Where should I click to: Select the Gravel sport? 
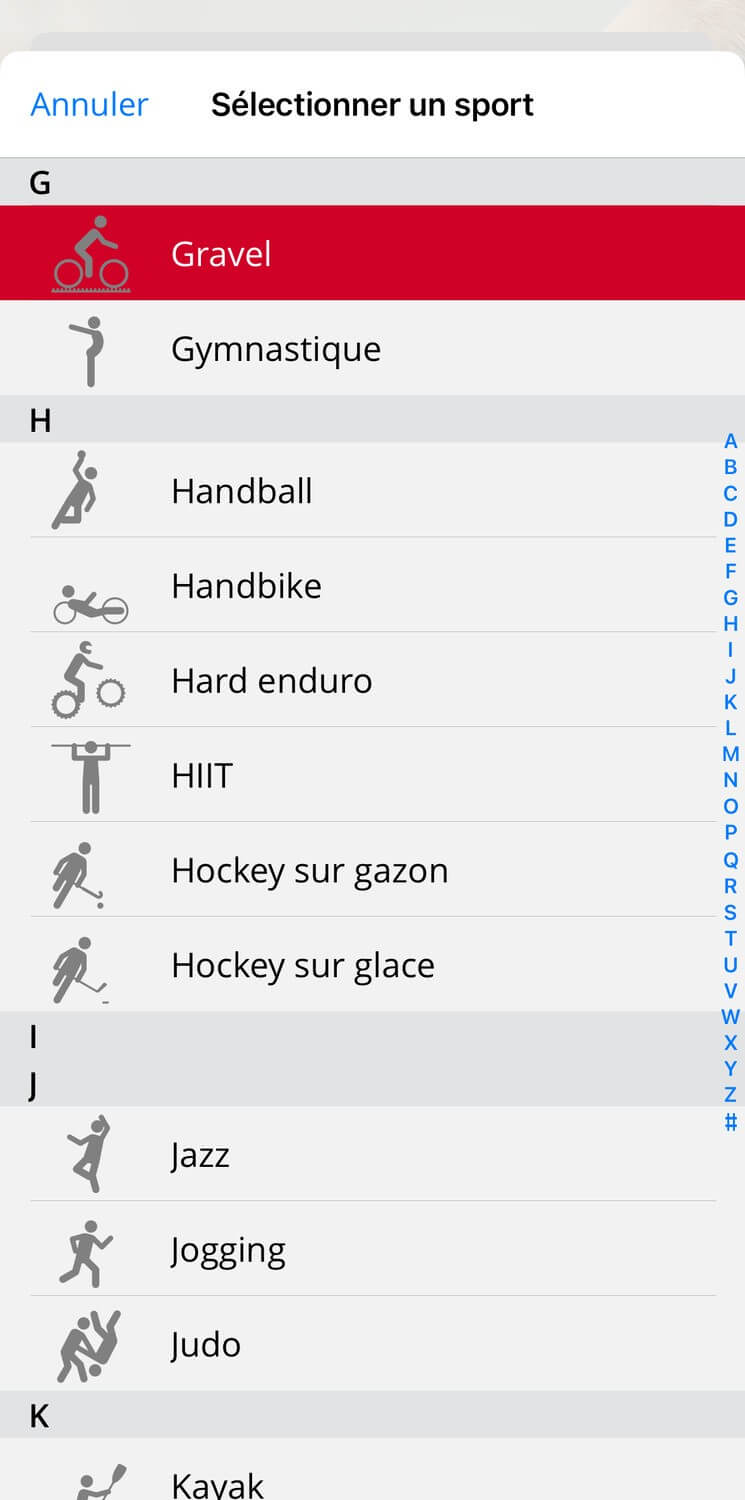[372, 253]
